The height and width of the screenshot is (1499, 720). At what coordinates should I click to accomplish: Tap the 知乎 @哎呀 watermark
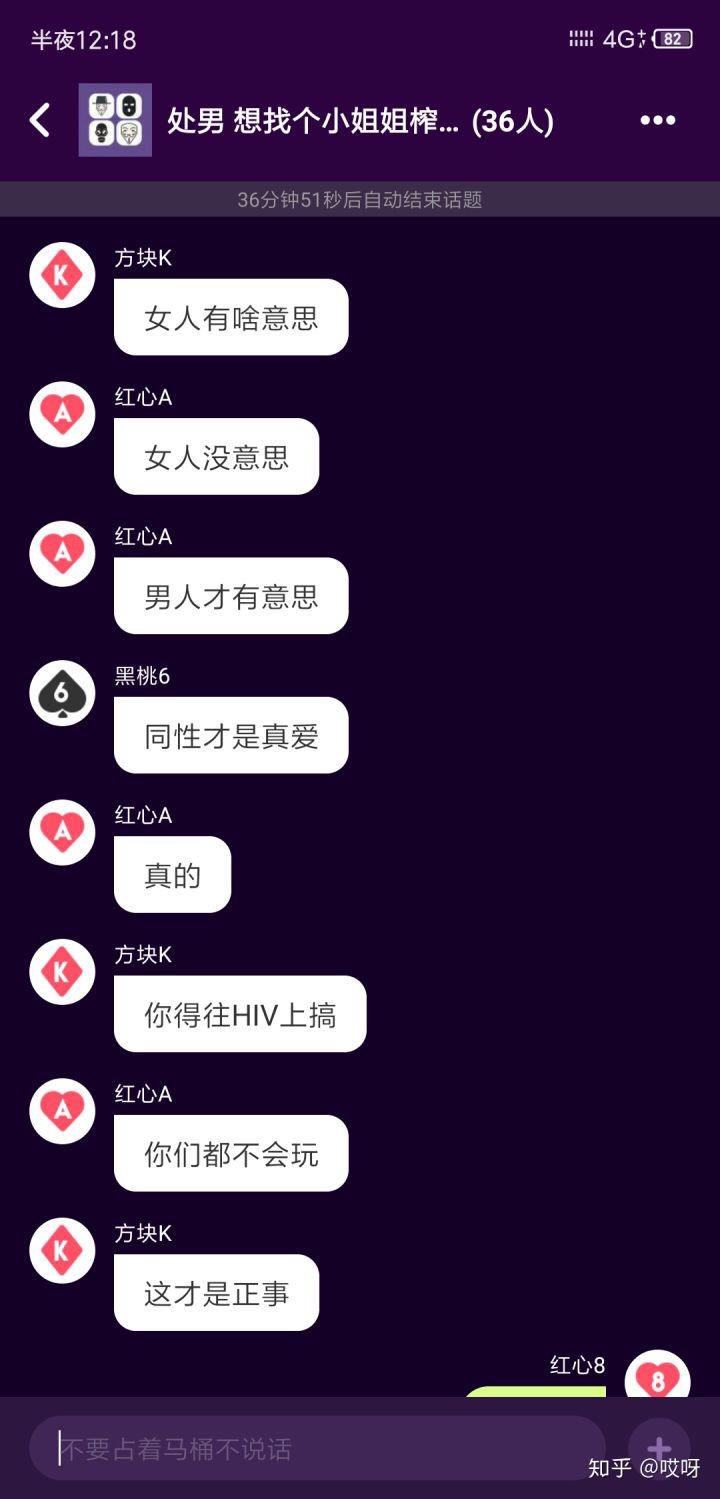643,1466
